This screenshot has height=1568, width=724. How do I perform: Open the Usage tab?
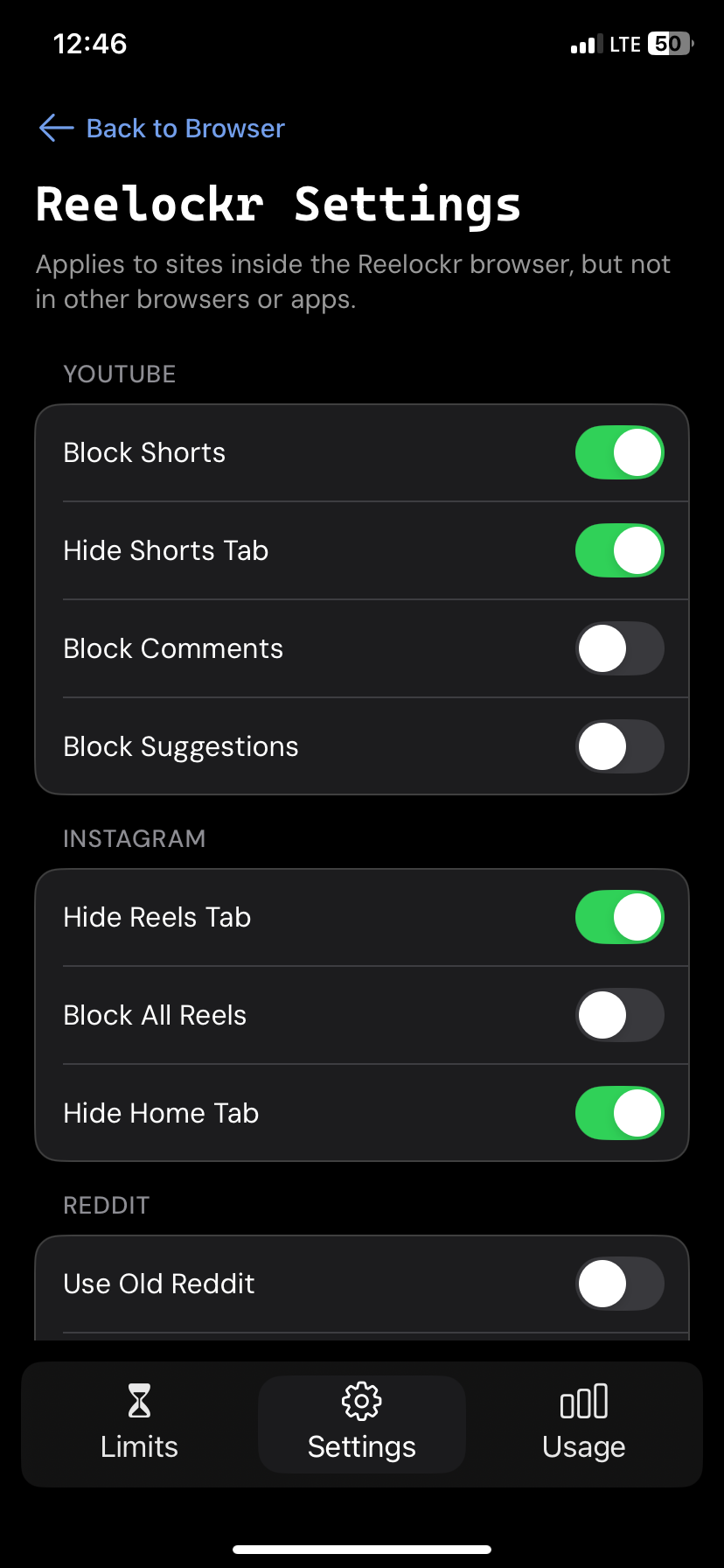coord(583,1424)
